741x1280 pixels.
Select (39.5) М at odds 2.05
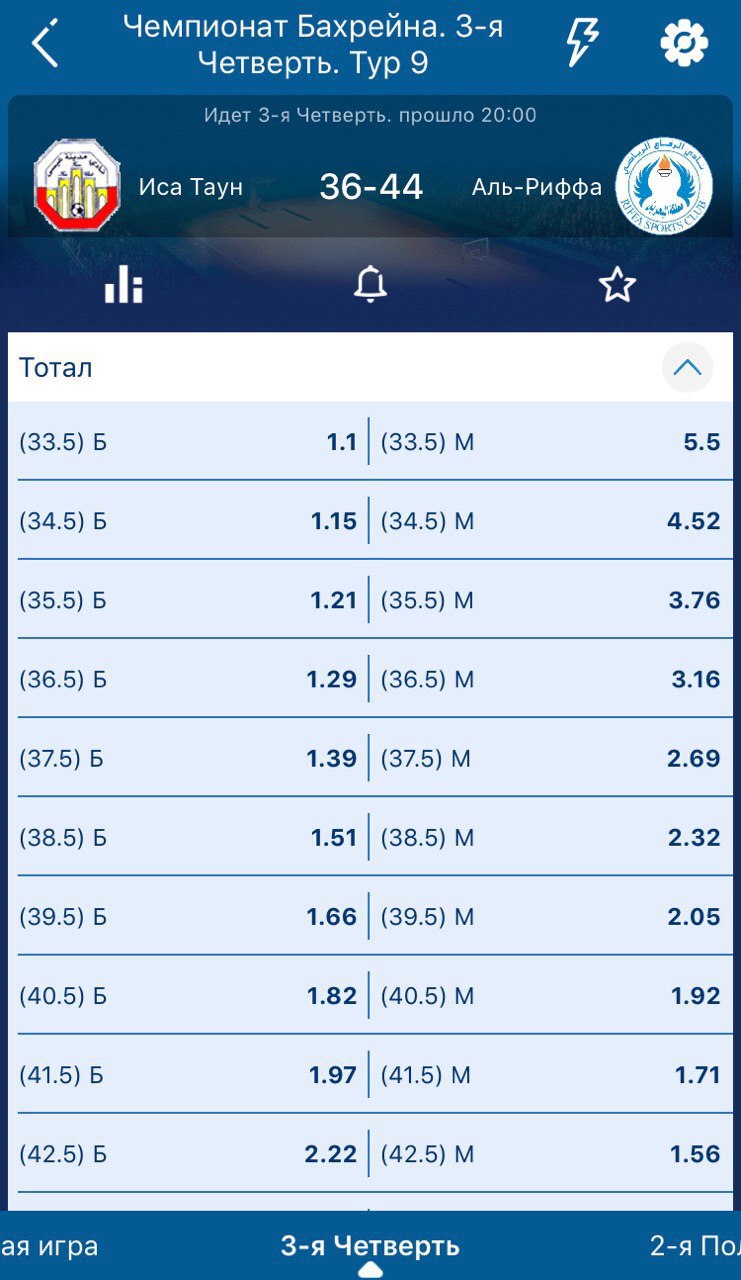click(x=551, y=916)
